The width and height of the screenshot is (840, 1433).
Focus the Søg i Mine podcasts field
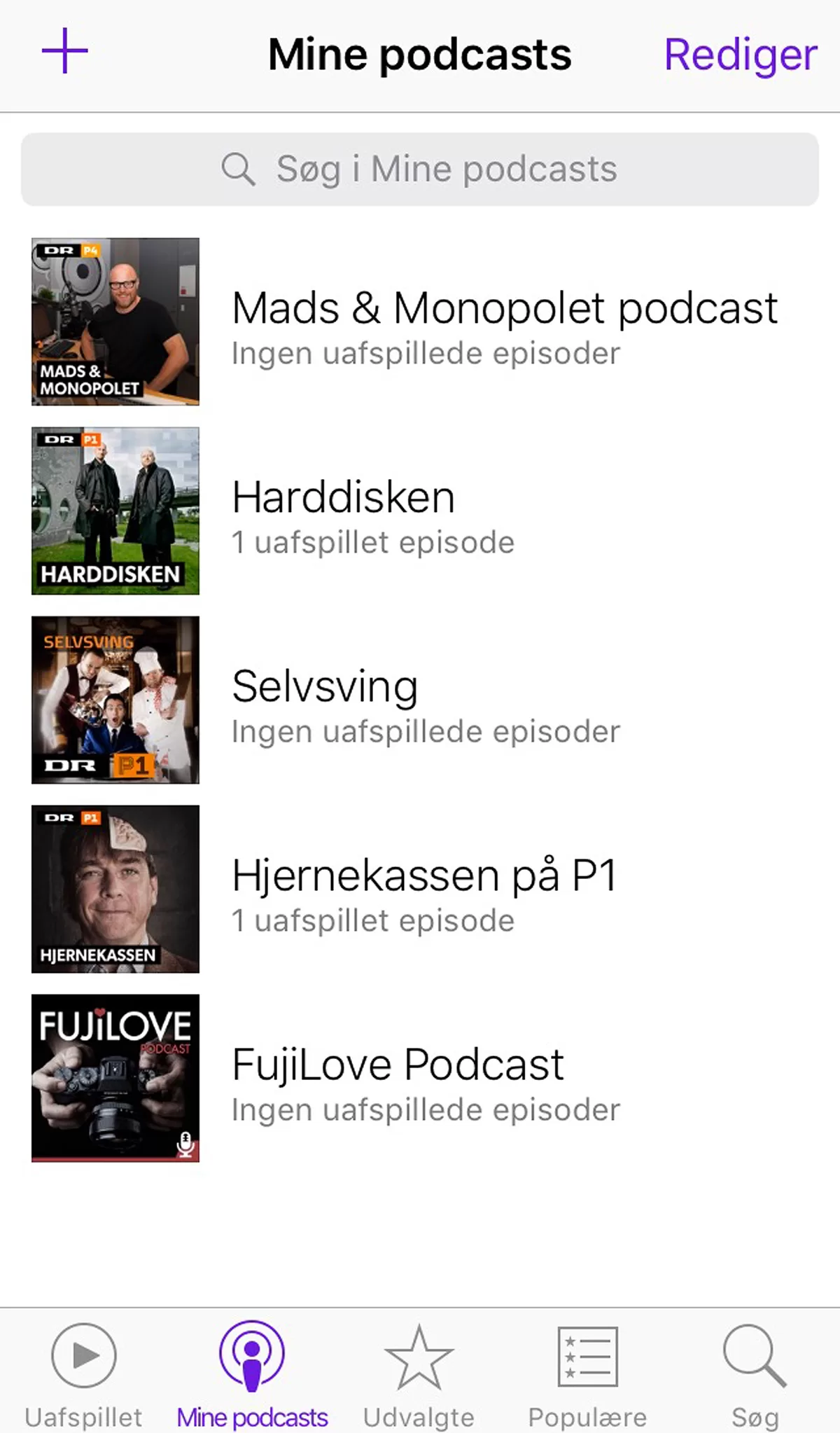tap(420, 169)
